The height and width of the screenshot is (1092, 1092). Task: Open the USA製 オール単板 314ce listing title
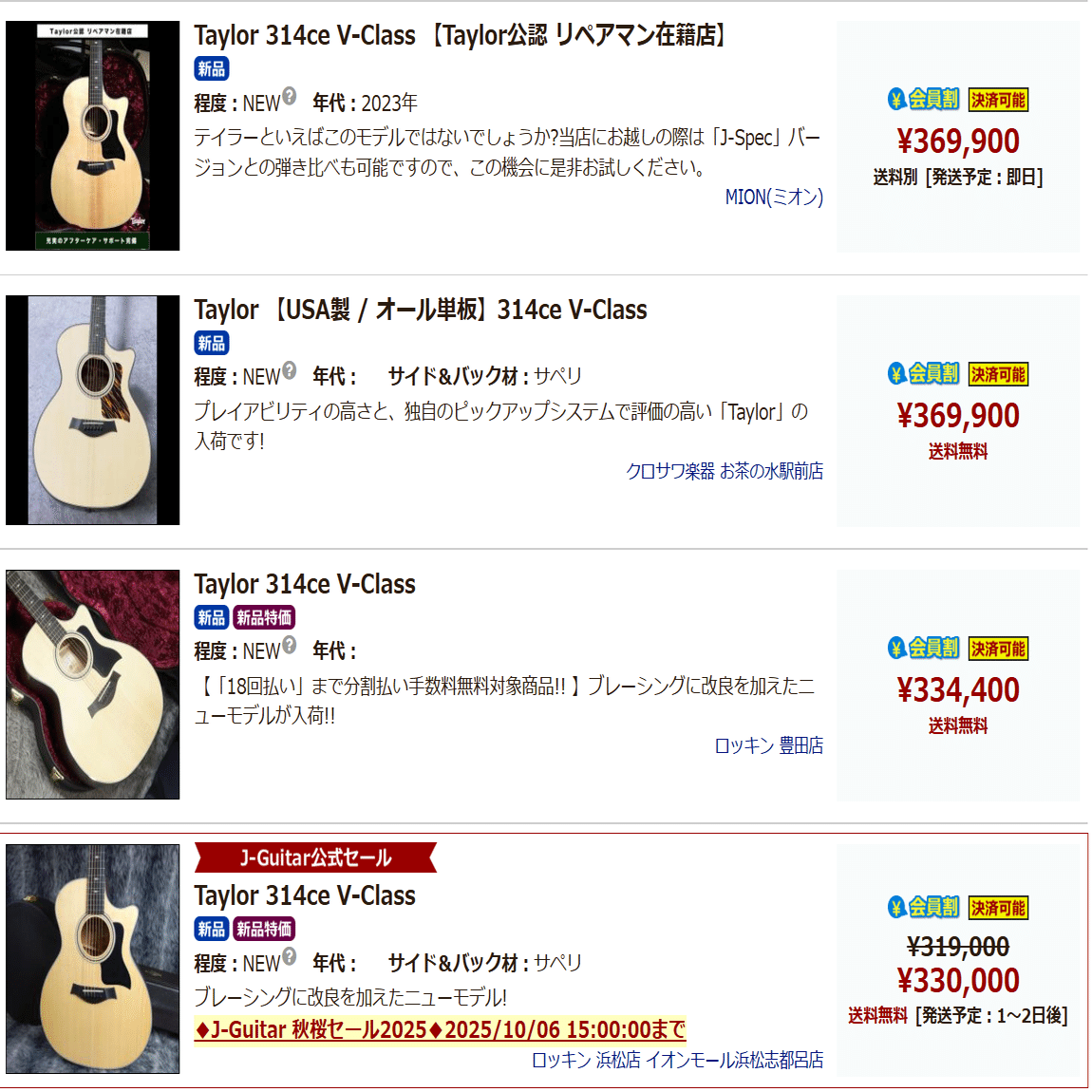[x=420, y=310]
